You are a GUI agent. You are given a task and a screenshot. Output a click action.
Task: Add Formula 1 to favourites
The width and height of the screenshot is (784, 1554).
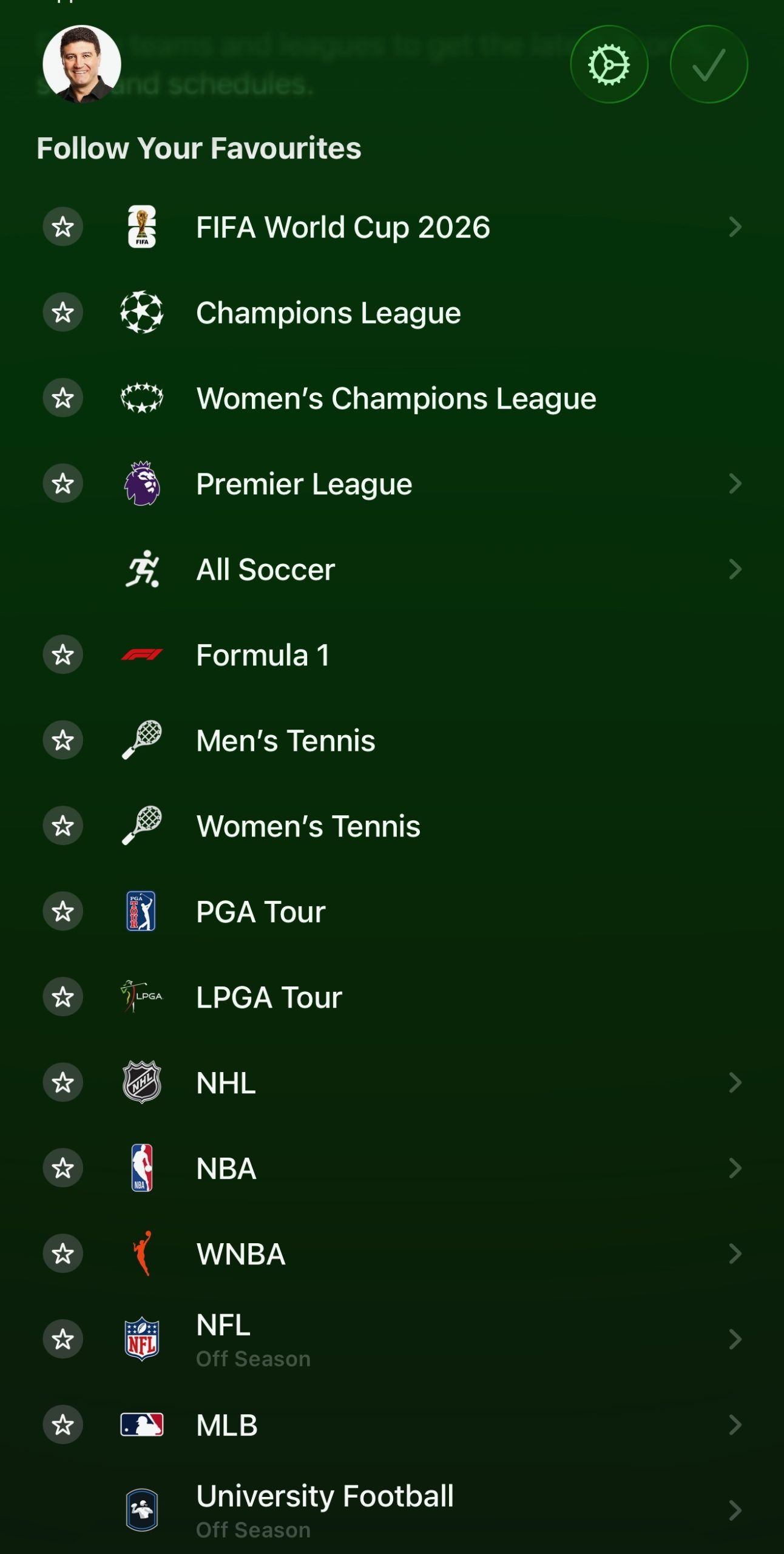(63, 655)
